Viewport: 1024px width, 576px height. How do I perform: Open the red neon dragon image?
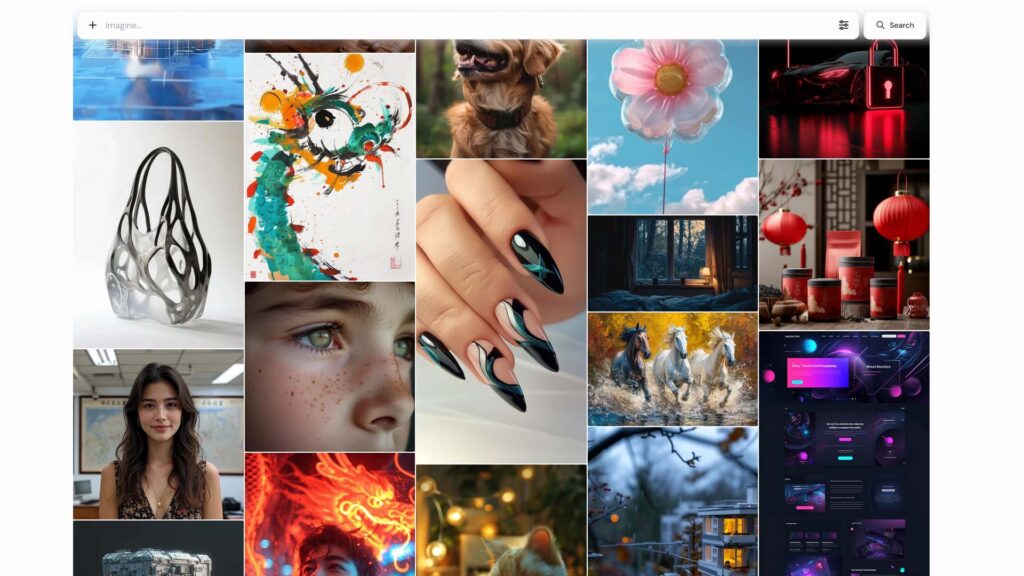329,514
